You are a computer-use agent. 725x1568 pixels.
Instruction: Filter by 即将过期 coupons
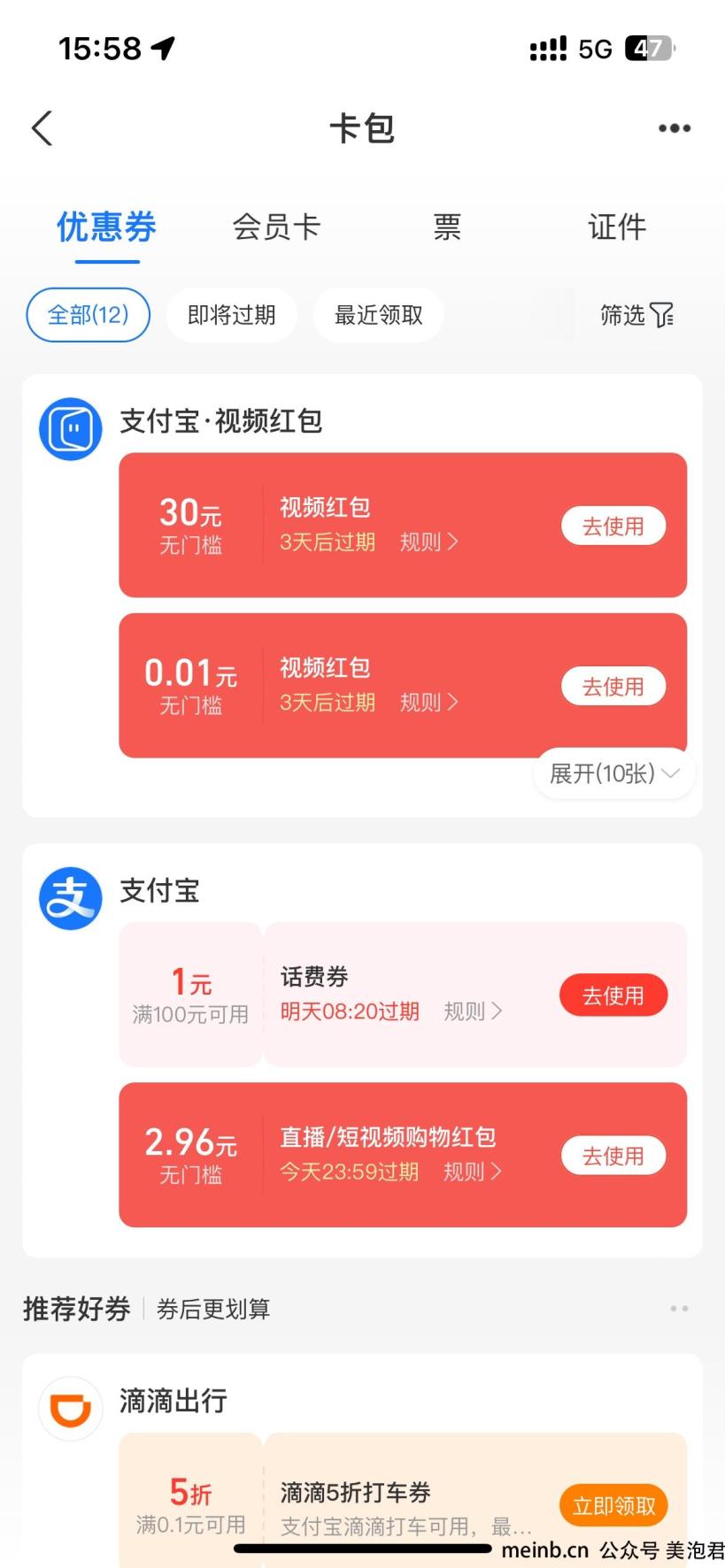[x=232, y=315]
